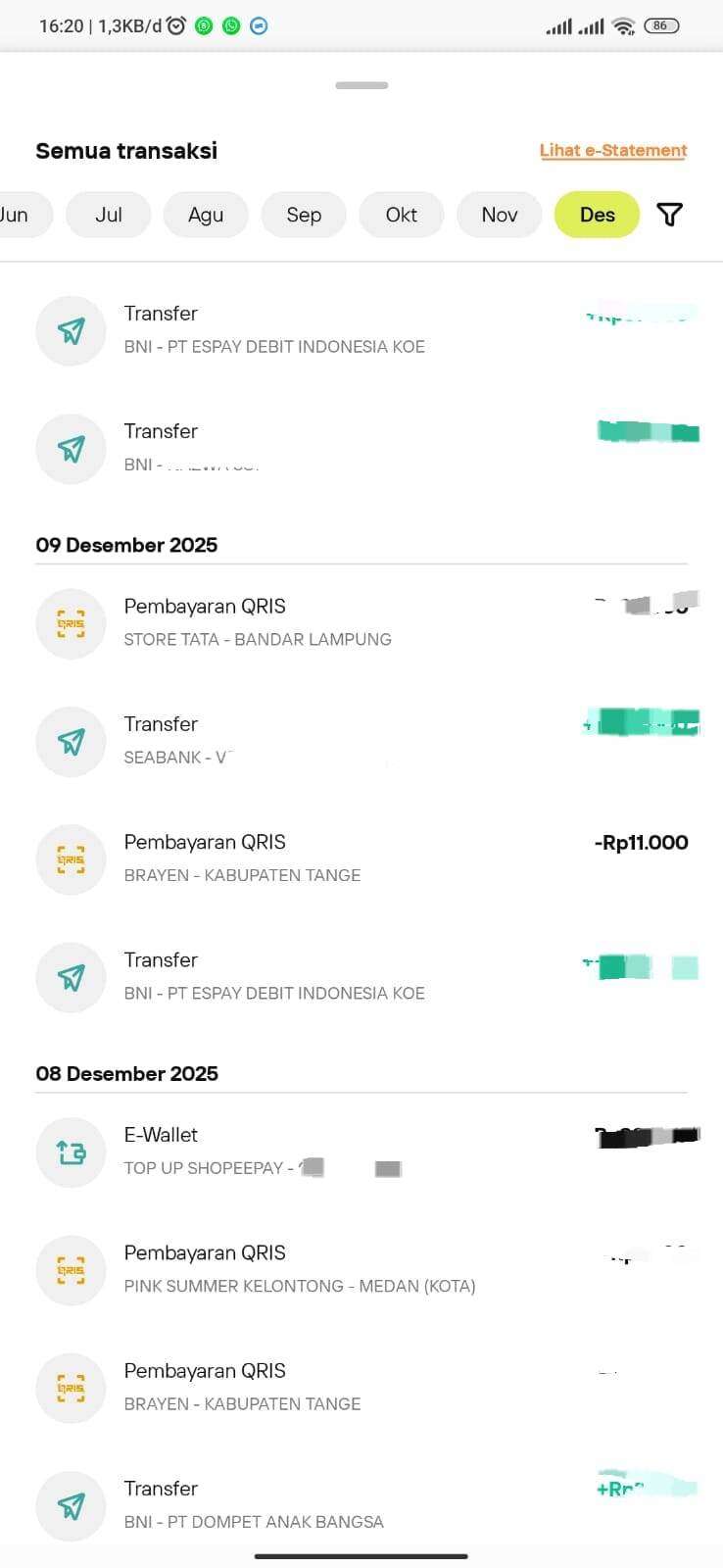Open the -Rp11.000 BRAYEN QRIS payment
The width and height of the screenshot is (723, 1568).
pyautogui.click(x=361, y=857)
